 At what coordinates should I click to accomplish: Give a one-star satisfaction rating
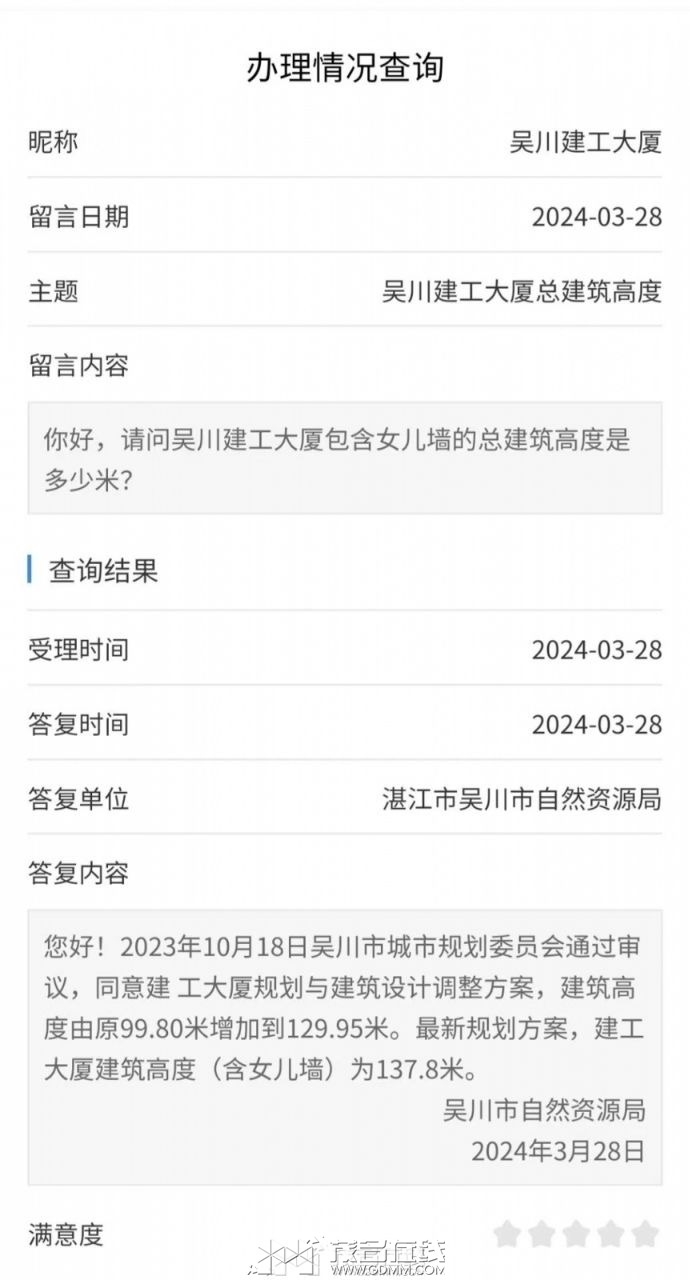pos(507,1234)
